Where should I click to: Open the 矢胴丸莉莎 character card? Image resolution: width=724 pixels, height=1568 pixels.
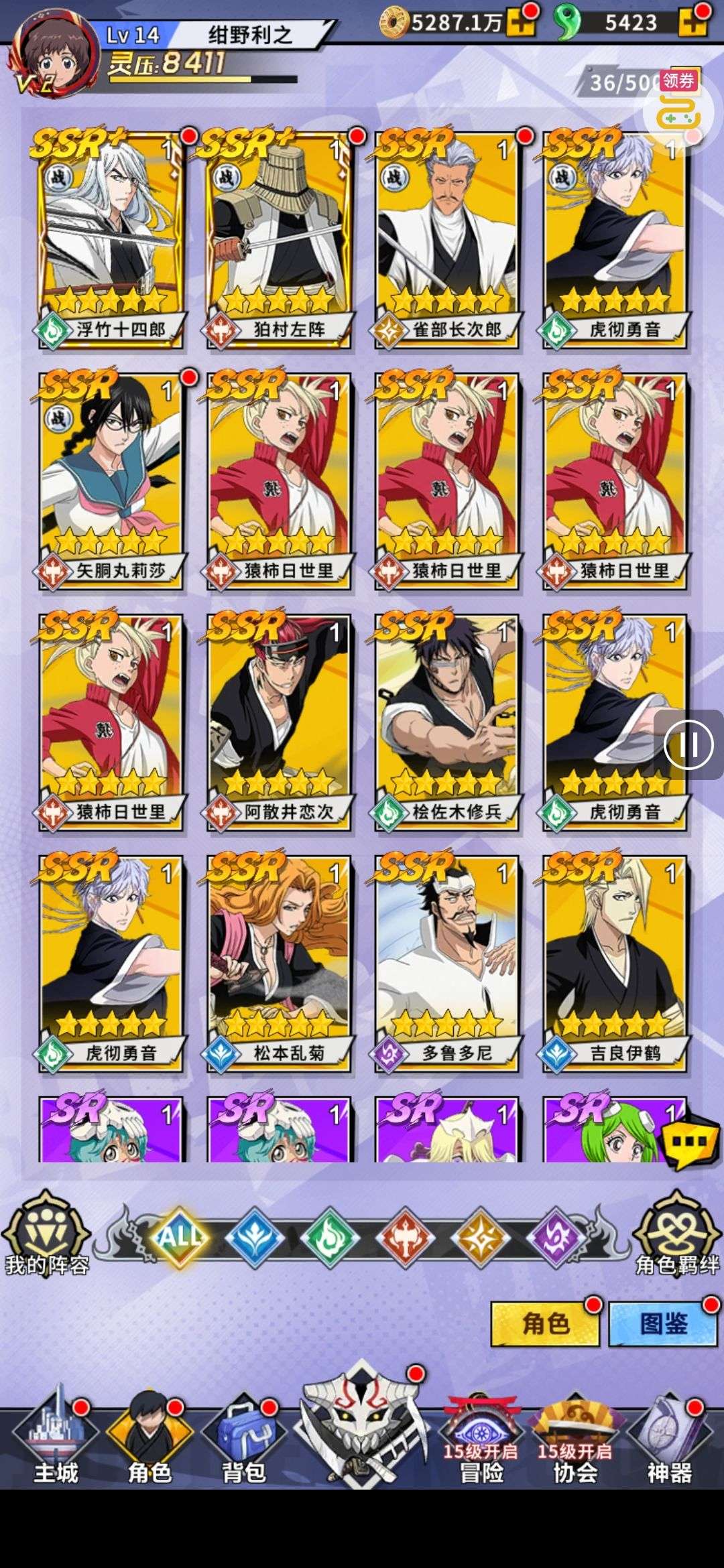111,481
